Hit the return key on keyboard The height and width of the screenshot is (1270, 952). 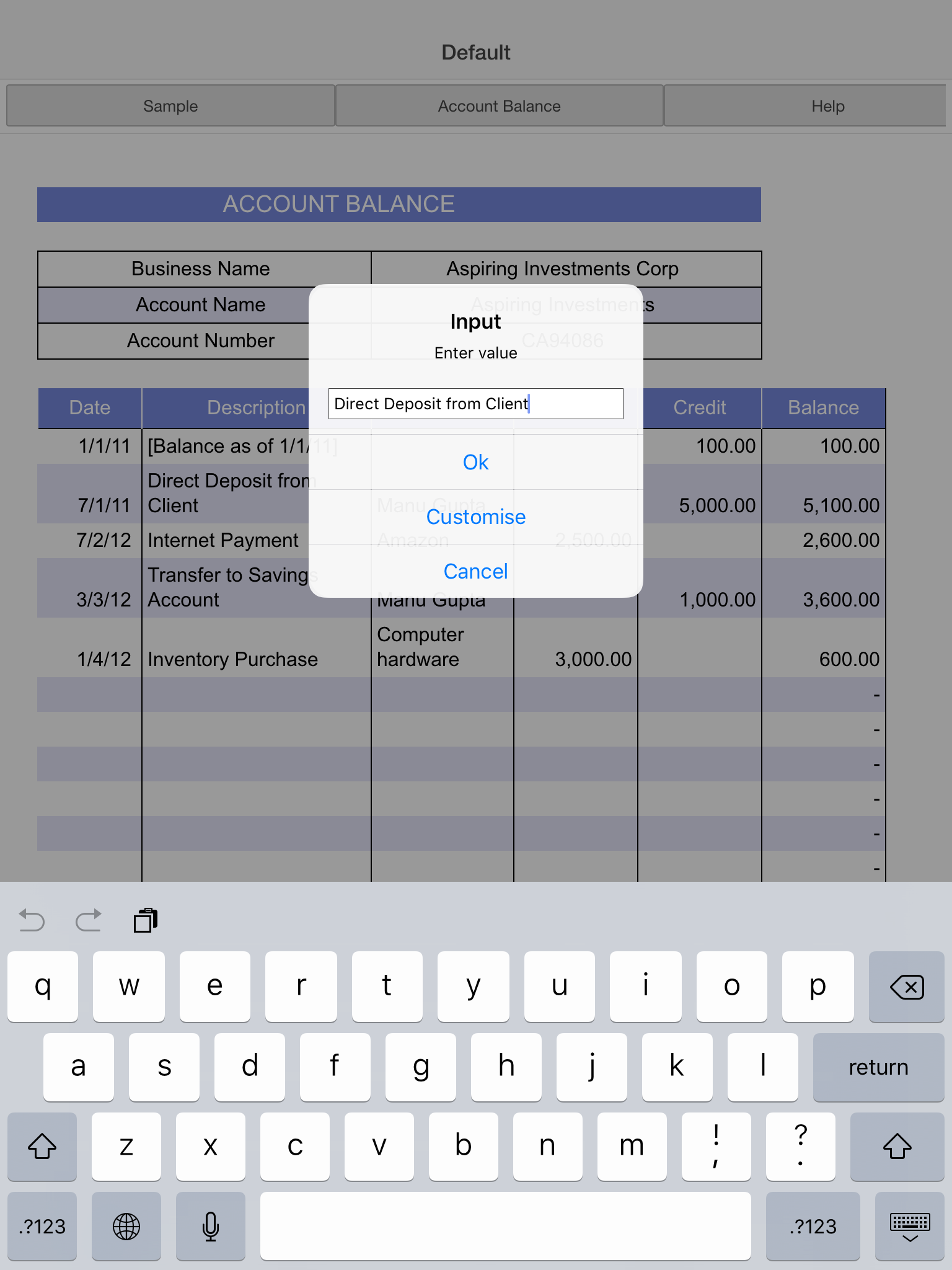coord(878,1067)
